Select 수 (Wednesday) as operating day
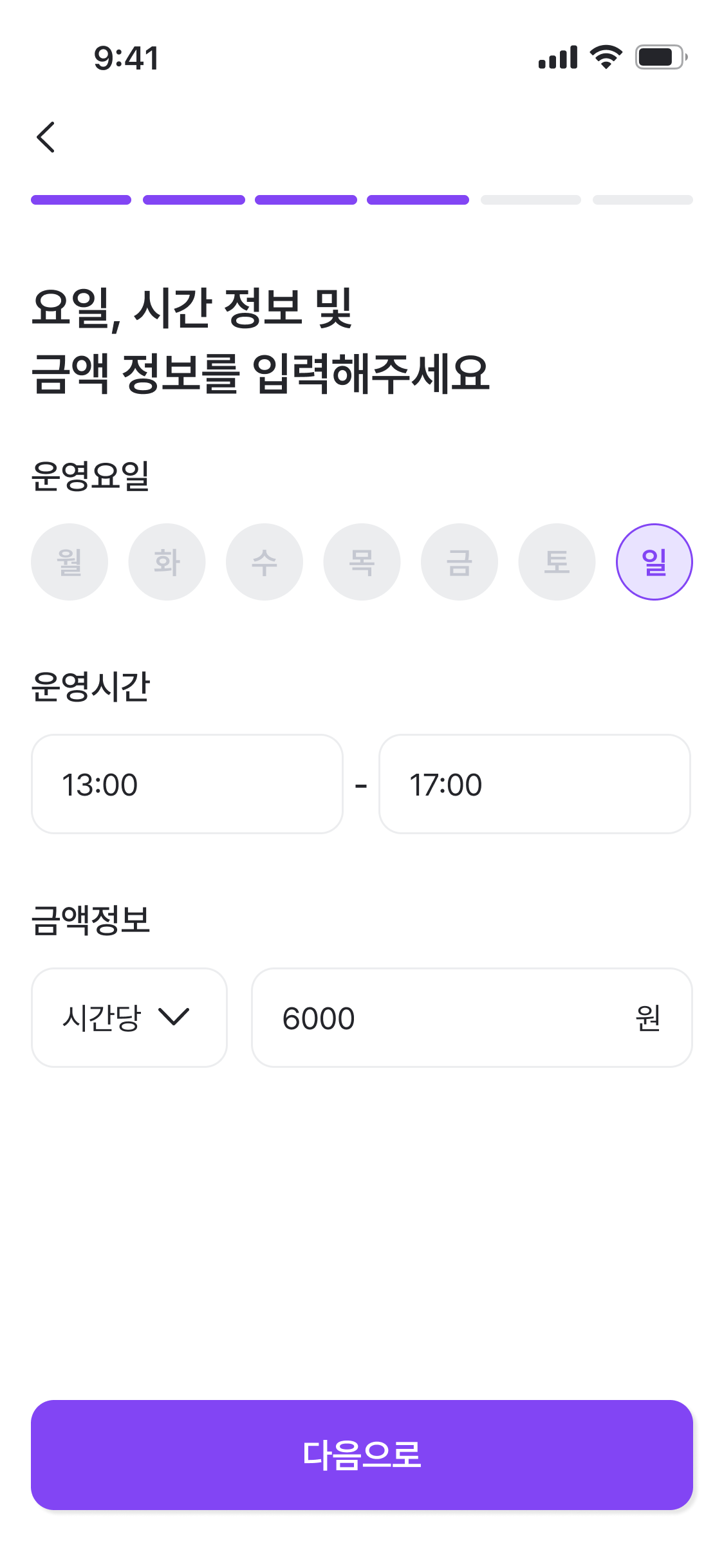The height and width of the screenshot is (1568, 724). click(x=265, y=562)
